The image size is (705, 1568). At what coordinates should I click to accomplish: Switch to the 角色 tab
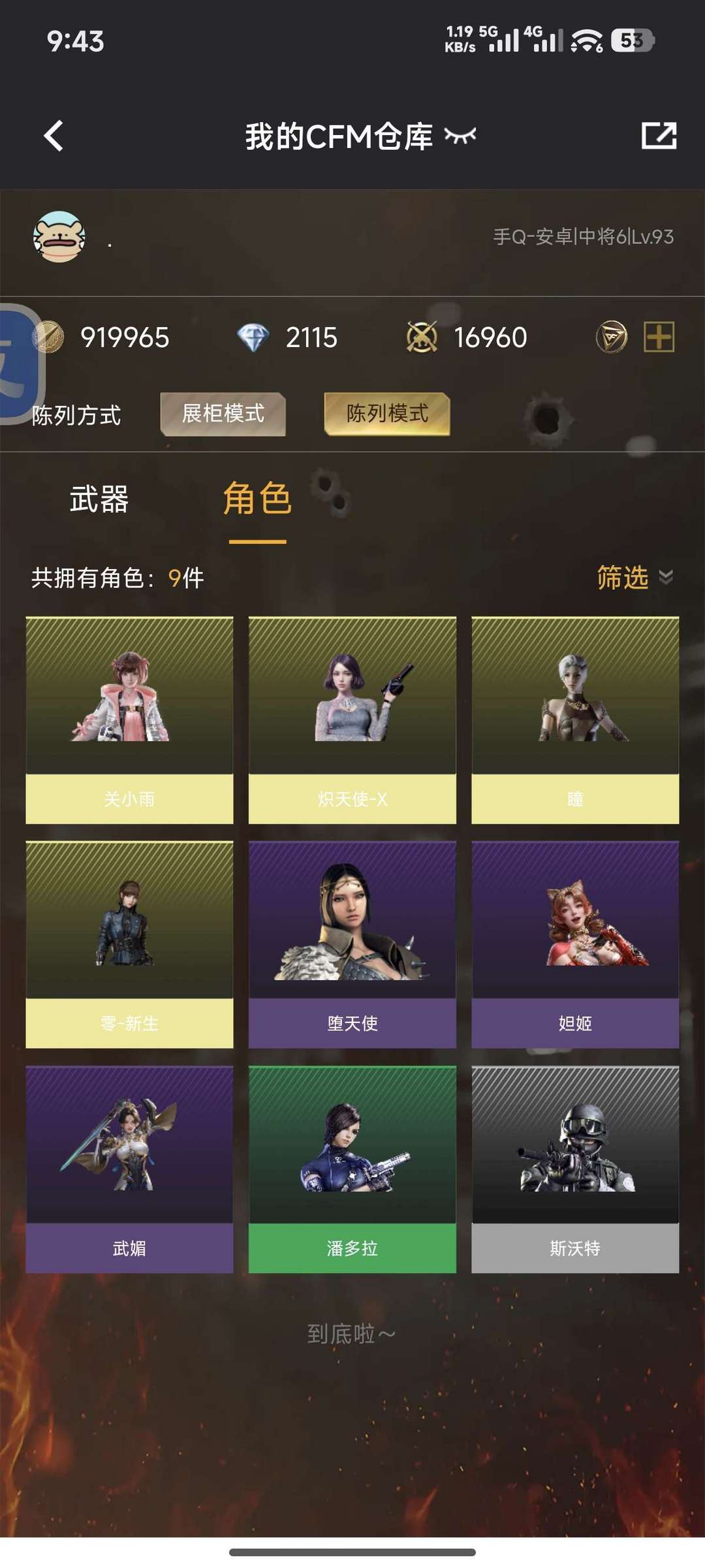(257, 500)
